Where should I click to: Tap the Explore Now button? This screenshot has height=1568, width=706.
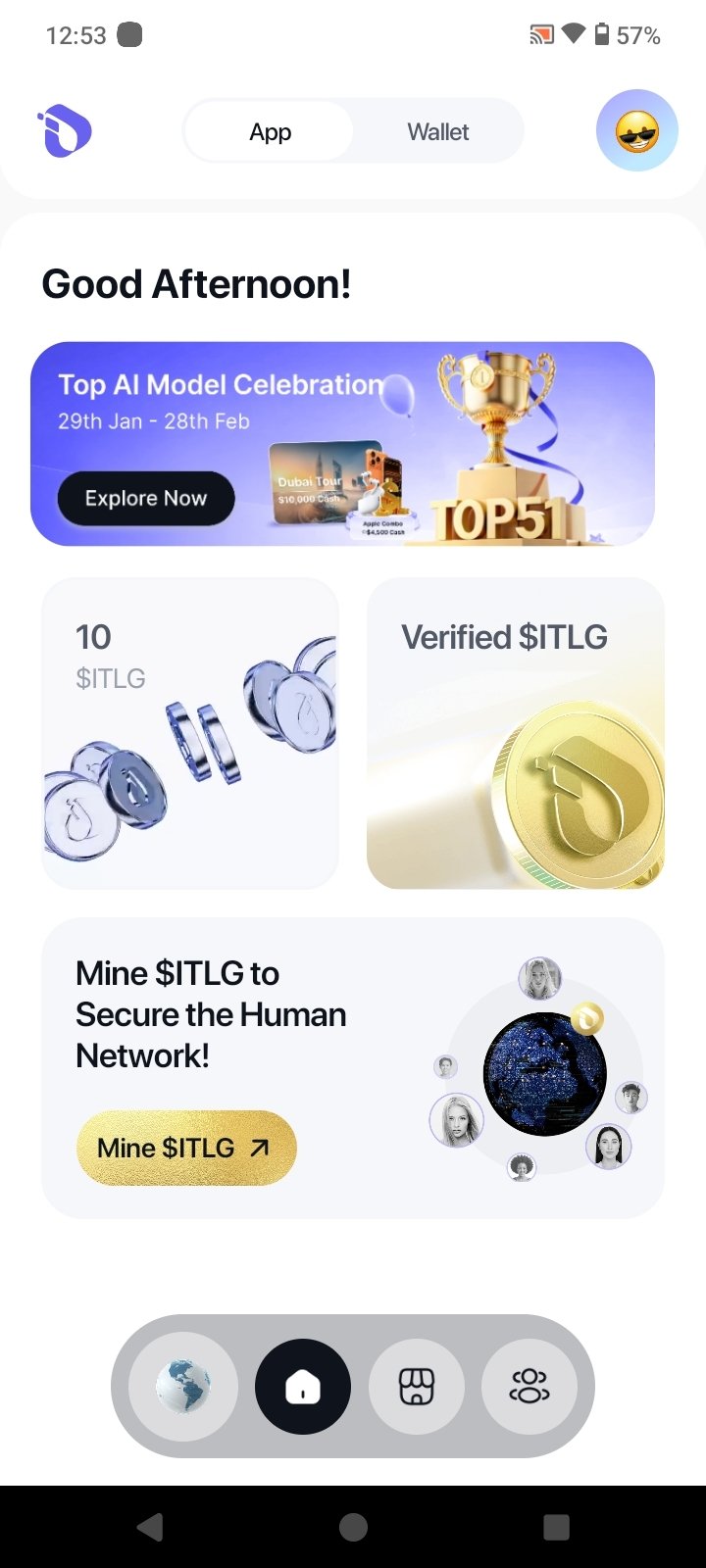click(146, 499)
